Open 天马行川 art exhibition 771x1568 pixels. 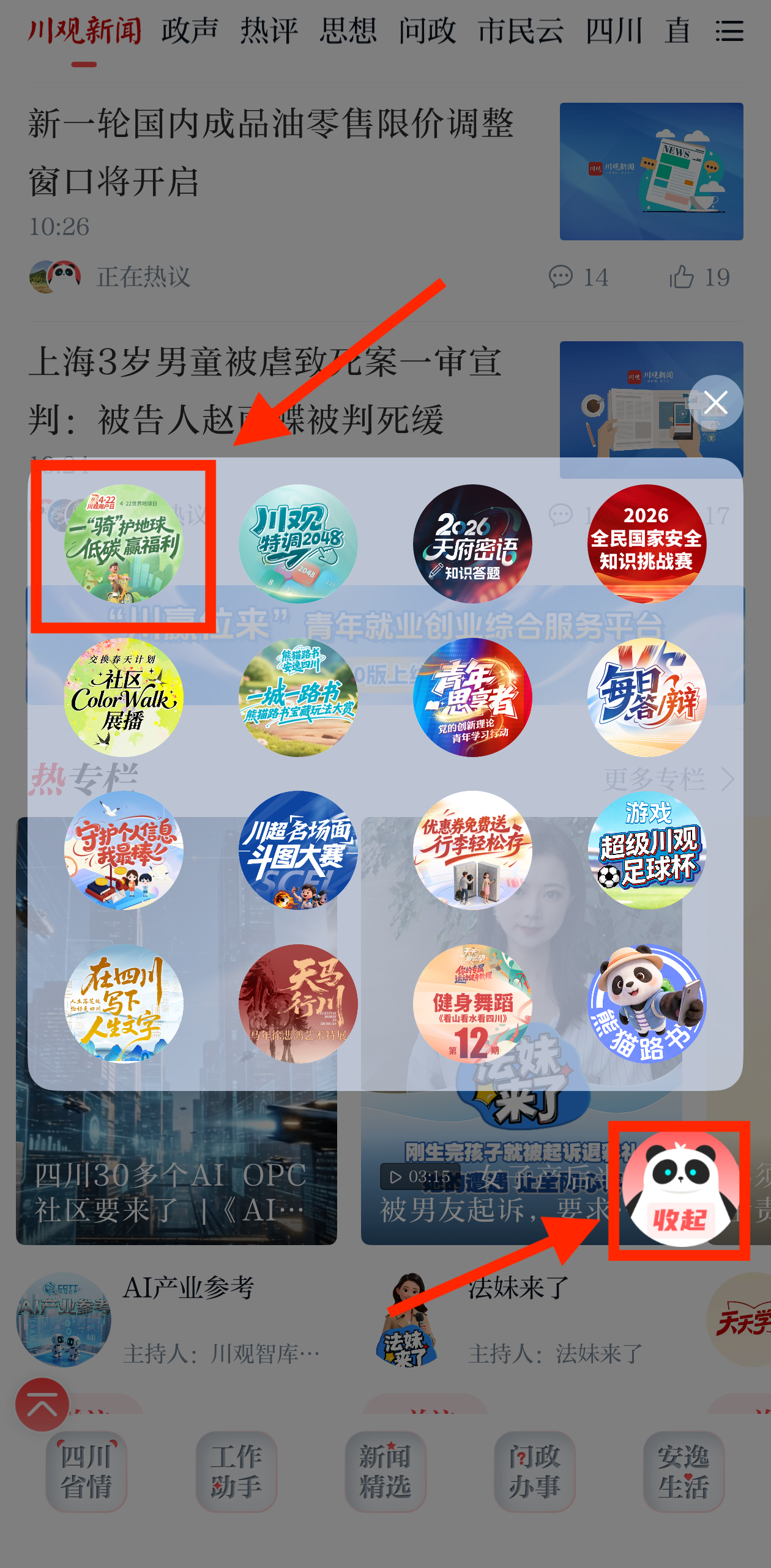pos(298,1004)
